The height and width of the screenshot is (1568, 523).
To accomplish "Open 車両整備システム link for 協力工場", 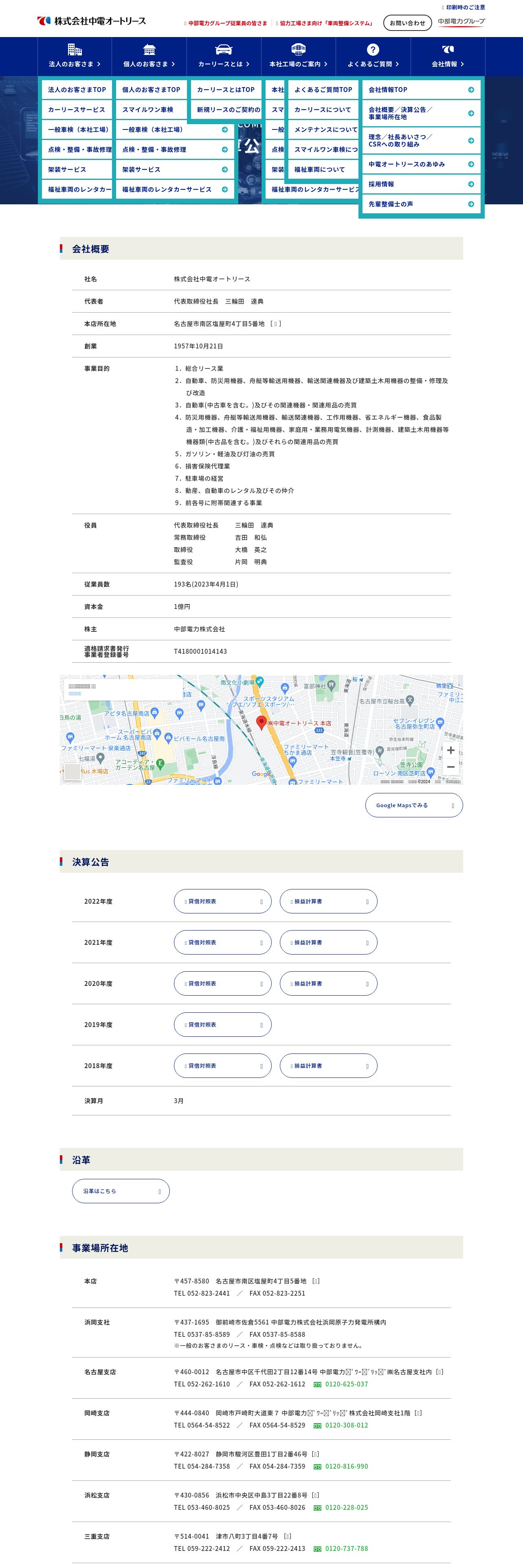I will click(325, 23).
